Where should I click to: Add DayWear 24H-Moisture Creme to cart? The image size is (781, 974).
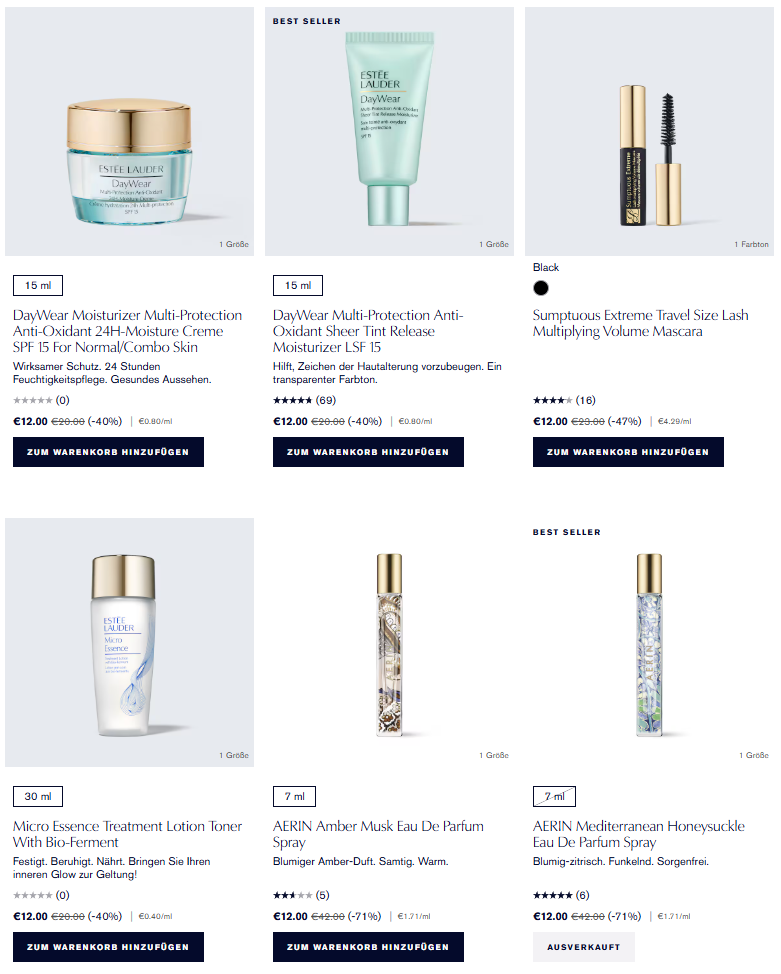[108, 452]
